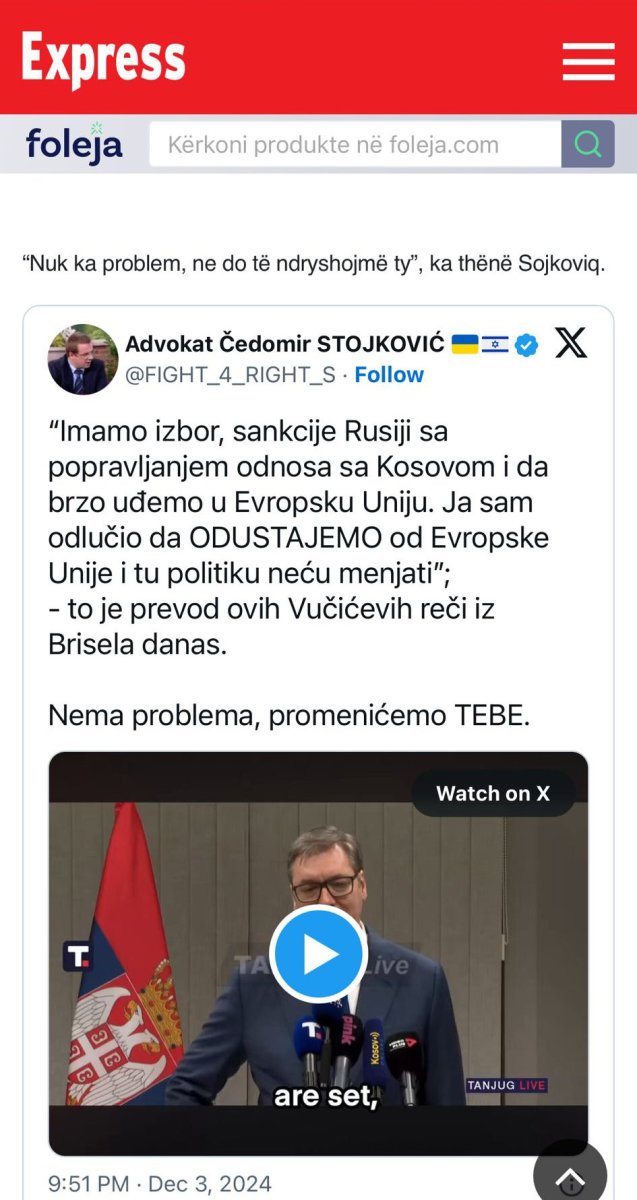The height and width of the screenshot is (1200, 637).
Task: Open the @FIGHT_4_RIGHT_S handle
Action: [230, 375]
